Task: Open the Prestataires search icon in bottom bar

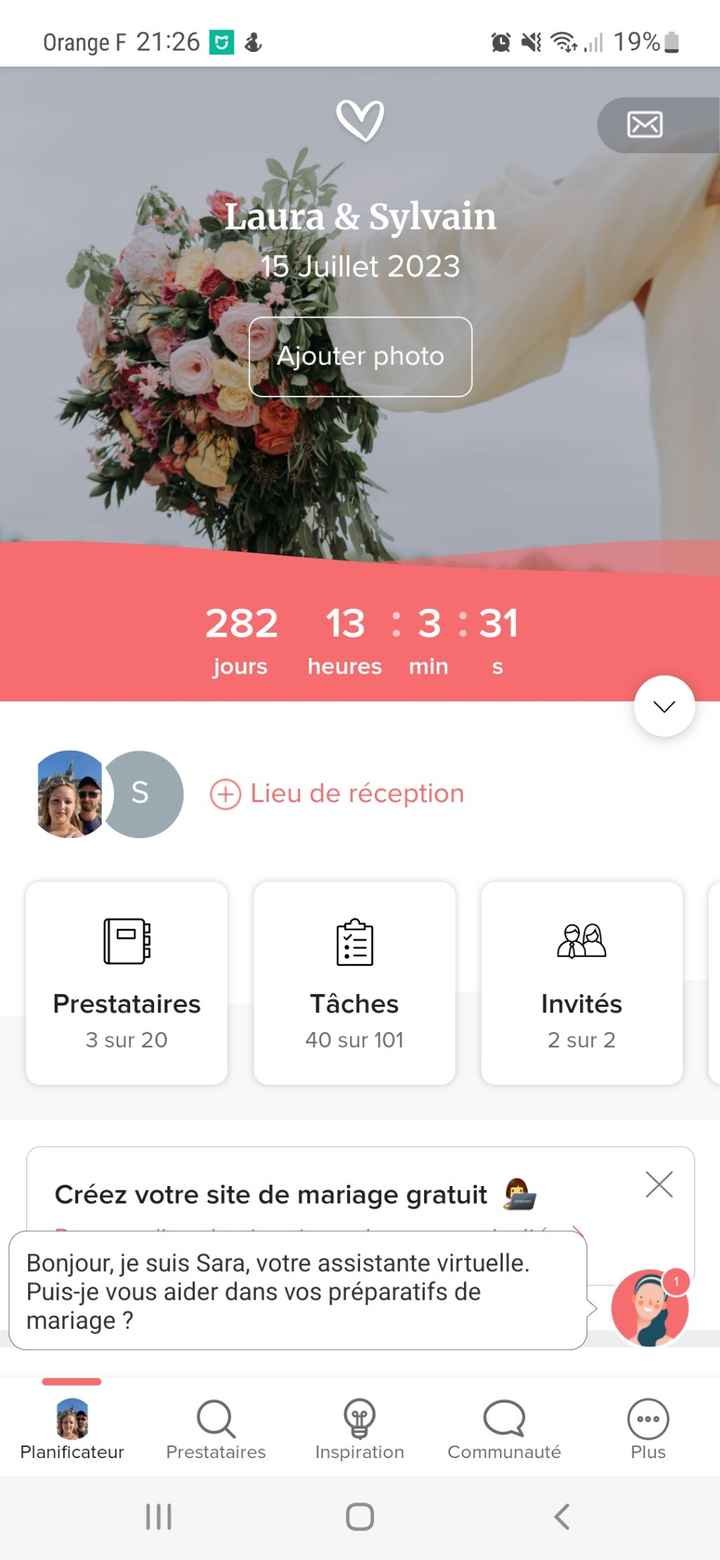Action: [215, 1419]
